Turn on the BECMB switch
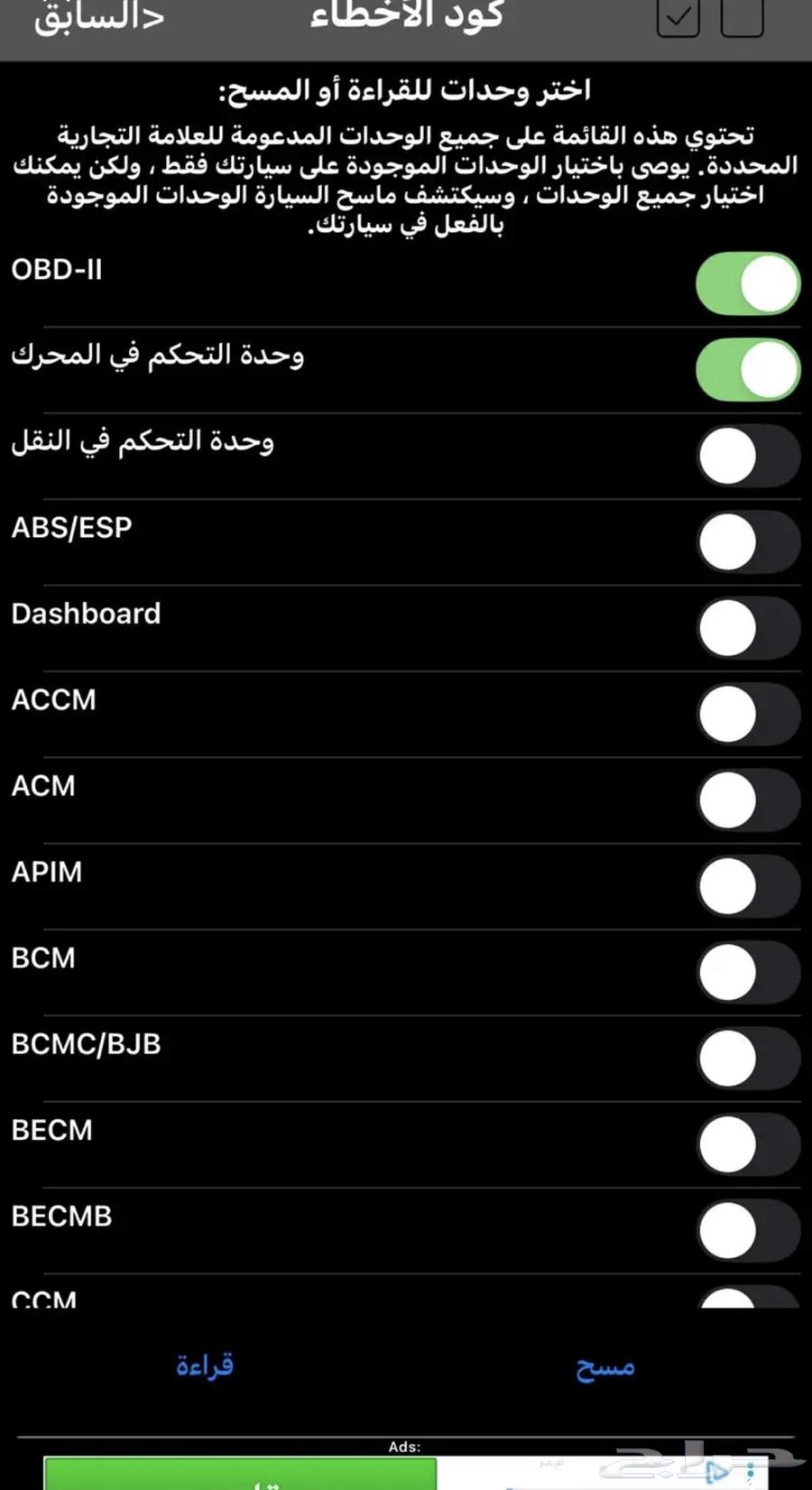Viewport: 812px width, 1490px height. [748, 1230]
